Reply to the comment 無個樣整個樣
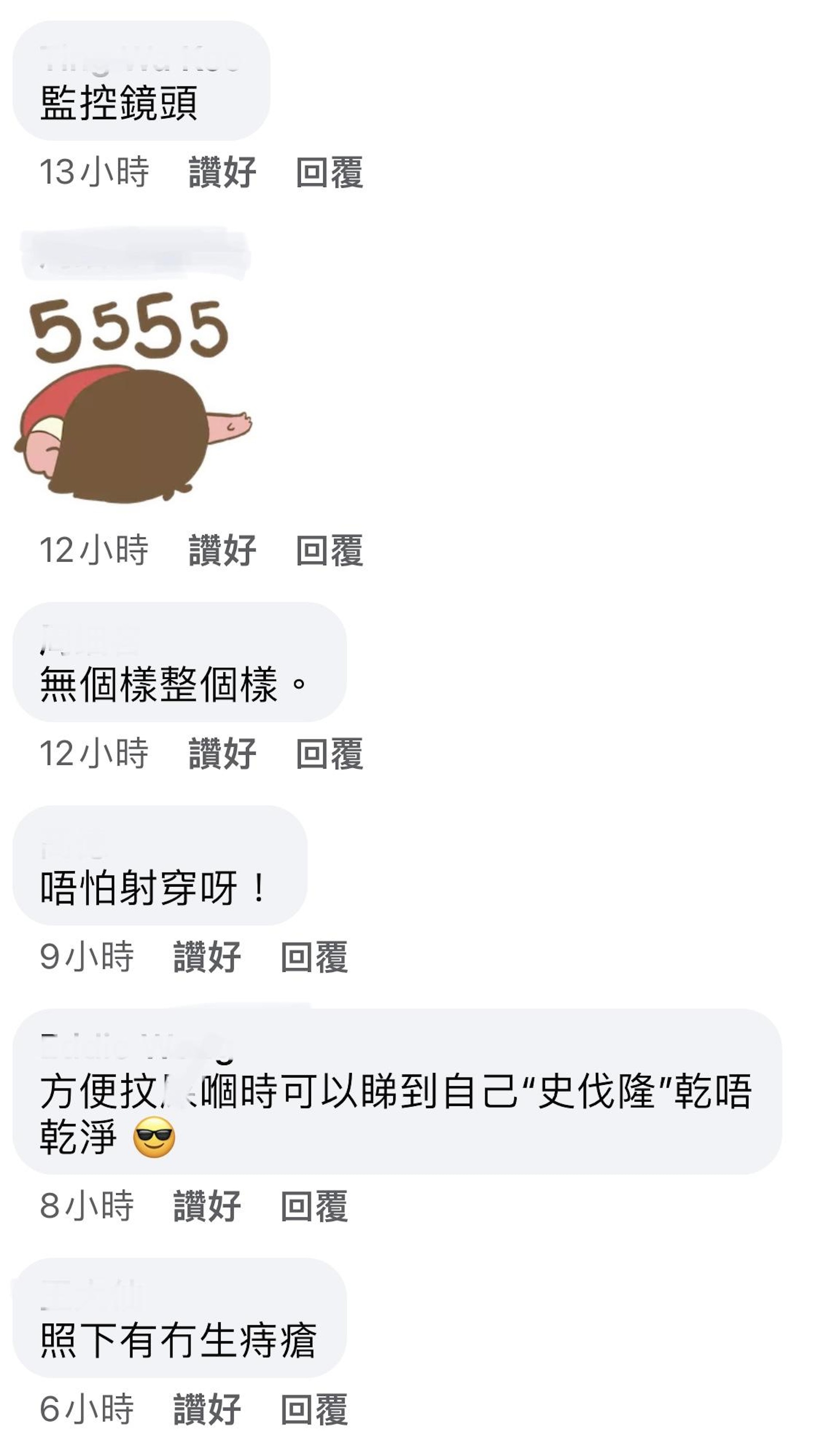This screenshot has height=1456, width=826. 329,753
